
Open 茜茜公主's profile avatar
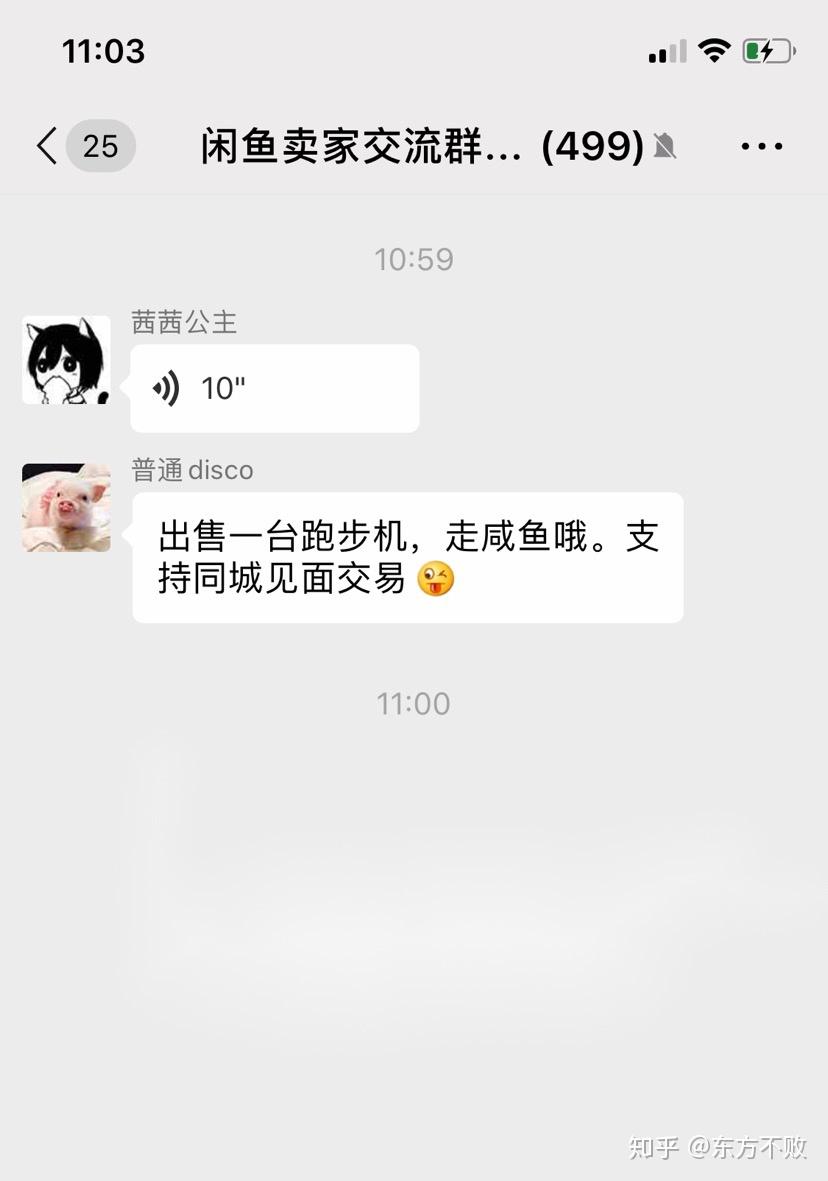pyautogui.click(x=66, y=360)
